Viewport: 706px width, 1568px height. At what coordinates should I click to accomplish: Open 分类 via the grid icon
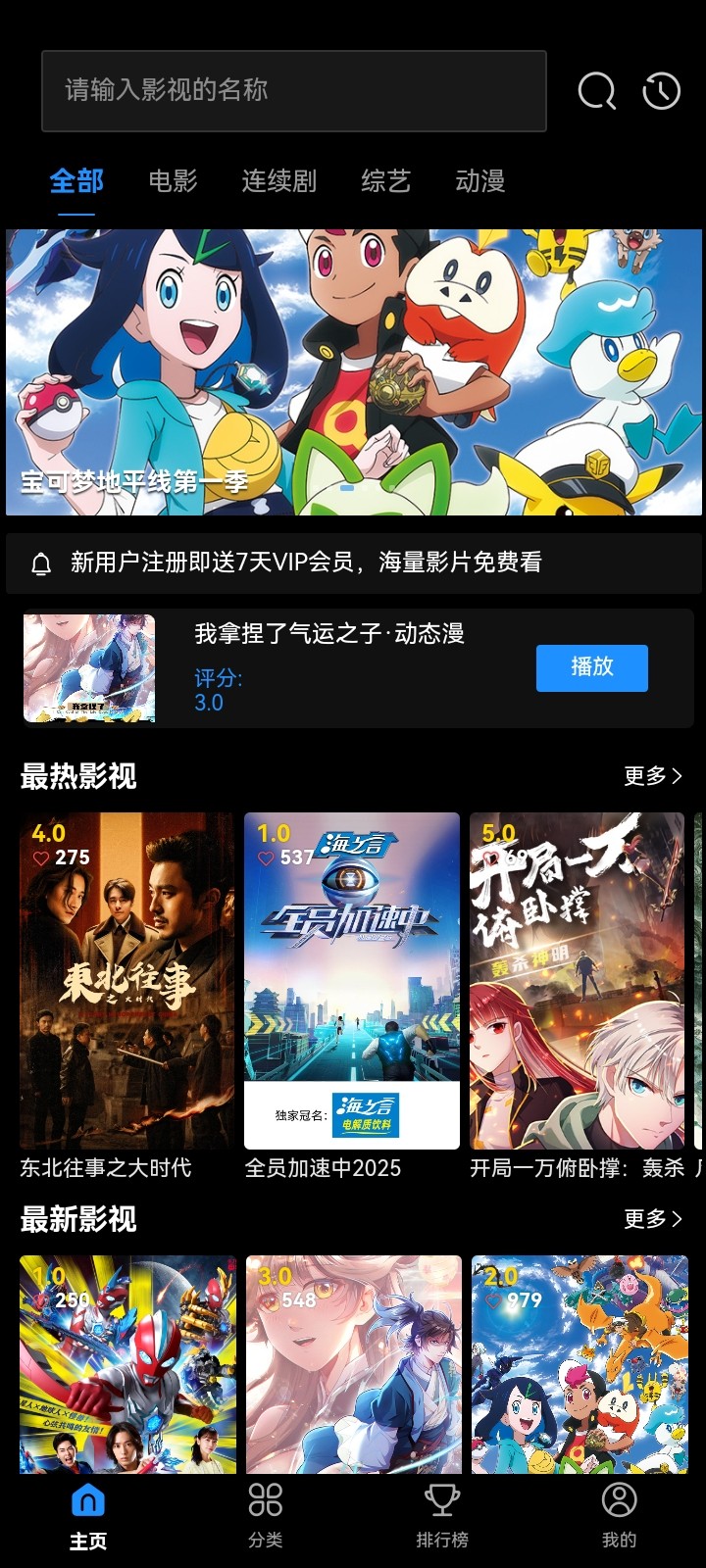[264, 1499]
